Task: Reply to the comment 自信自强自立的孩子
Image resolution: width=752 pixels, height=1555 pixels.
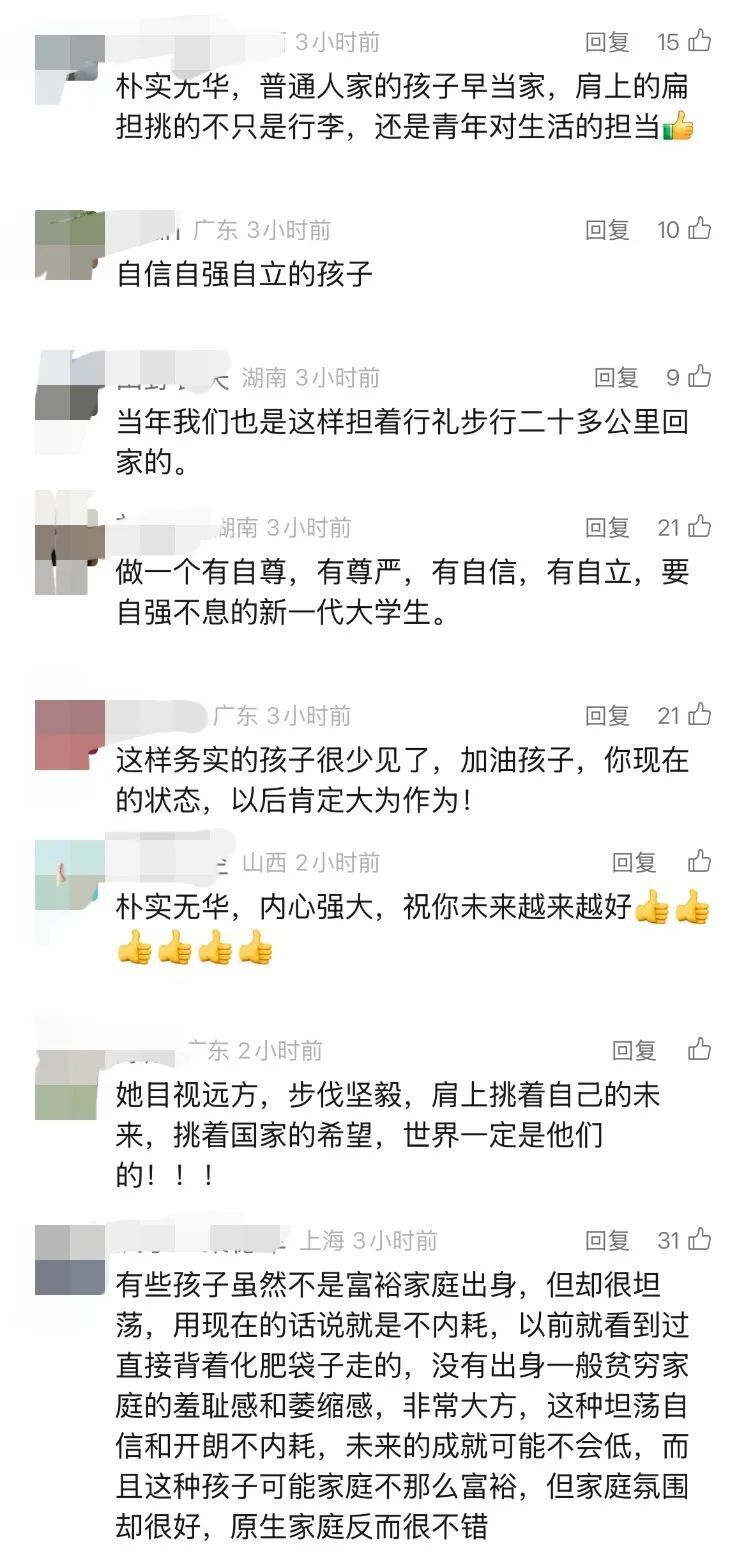Action: click(607, 230)
